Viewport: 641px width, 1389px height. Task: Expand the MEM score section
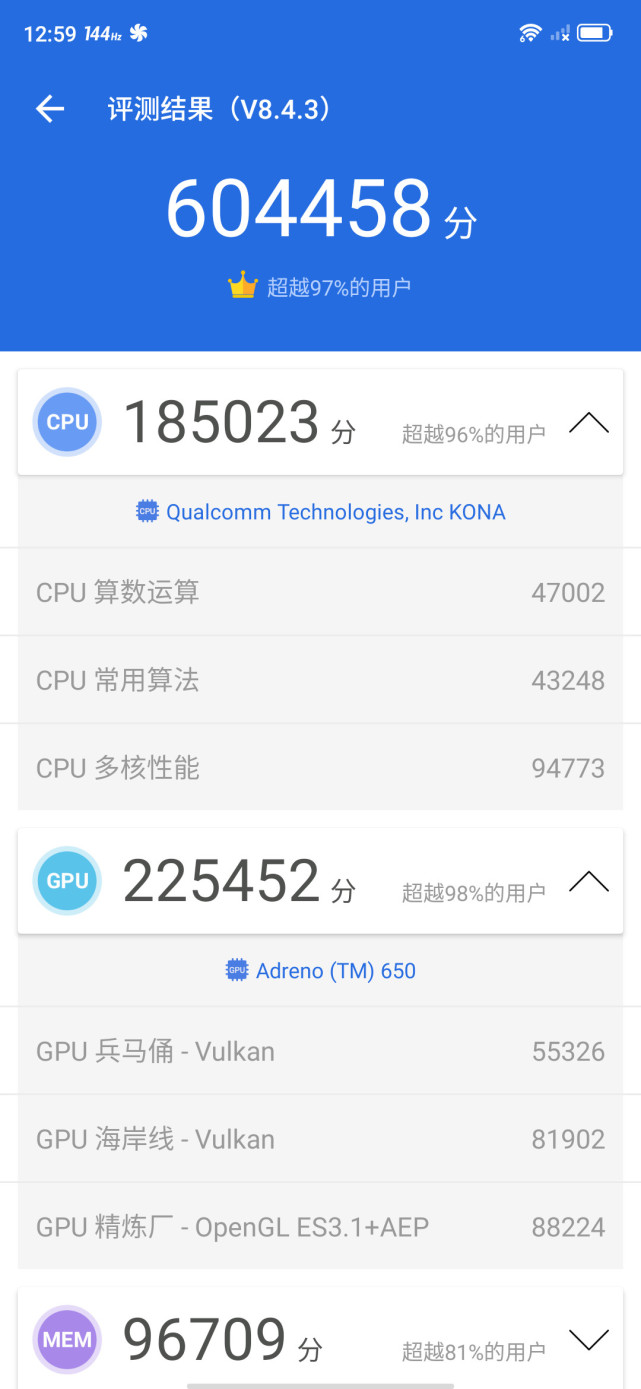588,1340
